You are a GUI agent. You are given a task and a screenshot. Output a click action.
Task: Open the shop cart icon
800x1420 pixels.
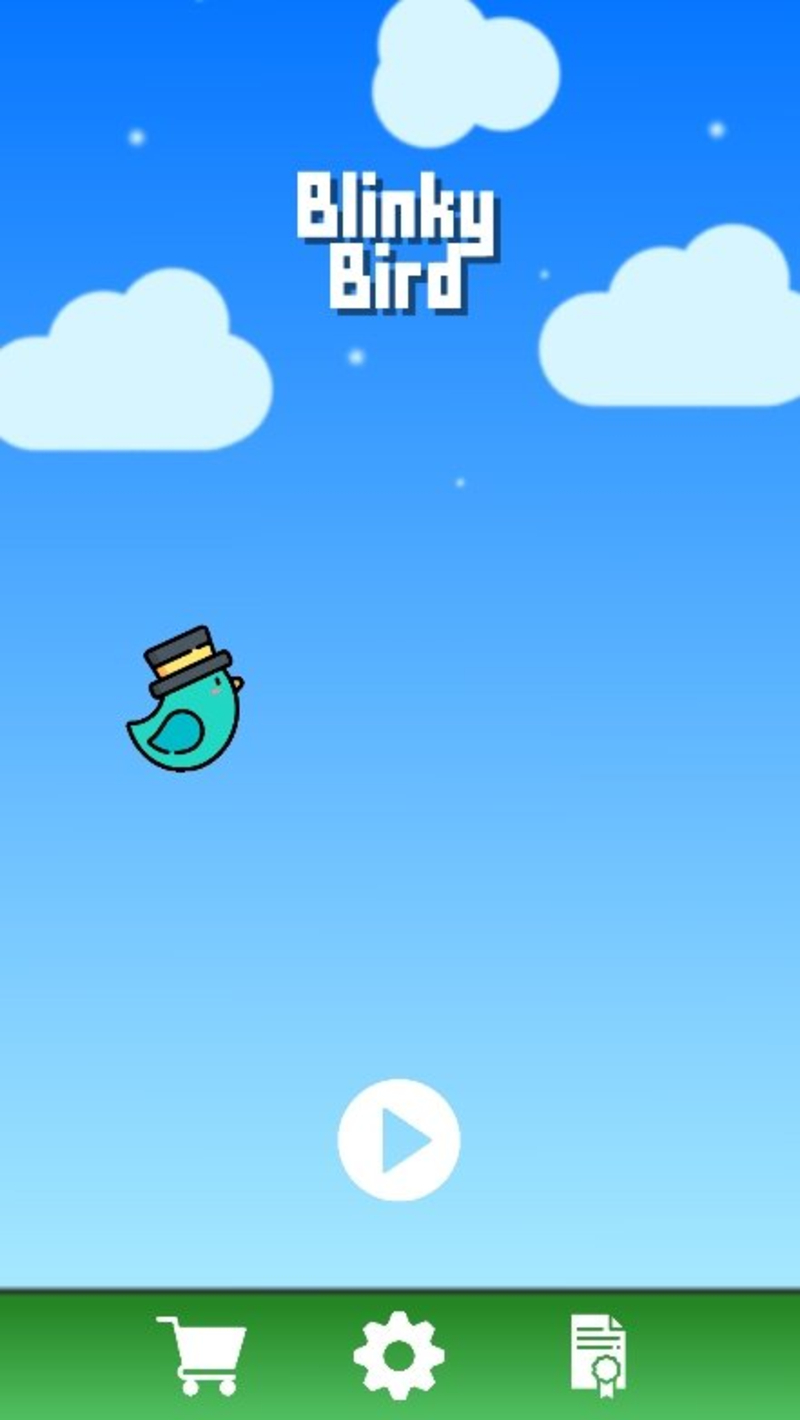(202, 1355)
